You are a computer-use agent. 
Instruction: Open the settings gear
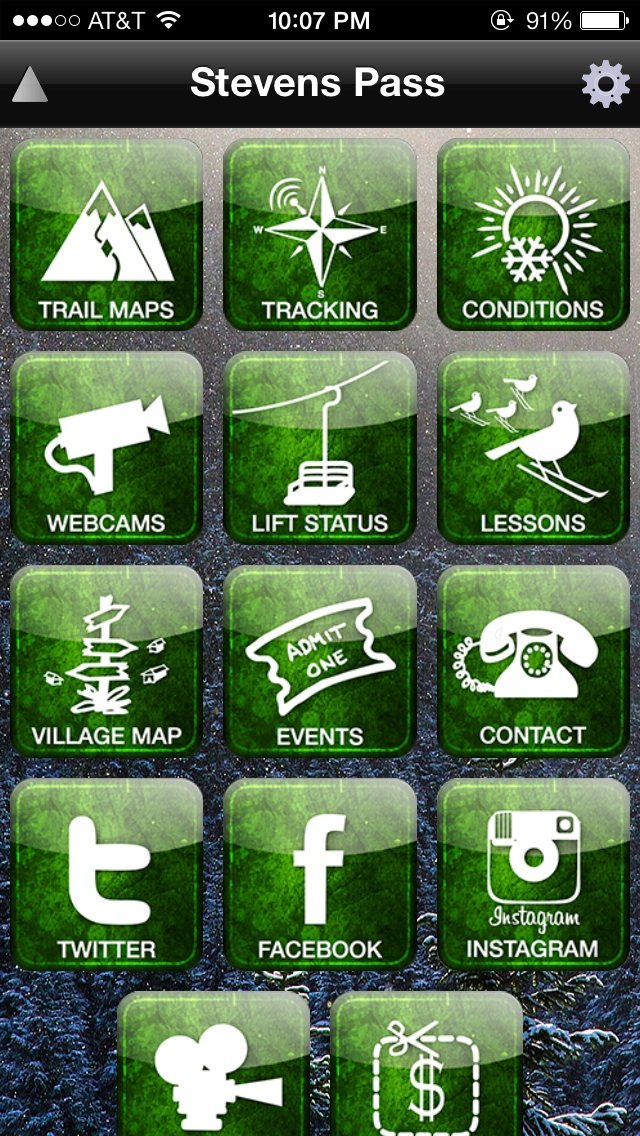pyautogui.click(x=605, y=84)
